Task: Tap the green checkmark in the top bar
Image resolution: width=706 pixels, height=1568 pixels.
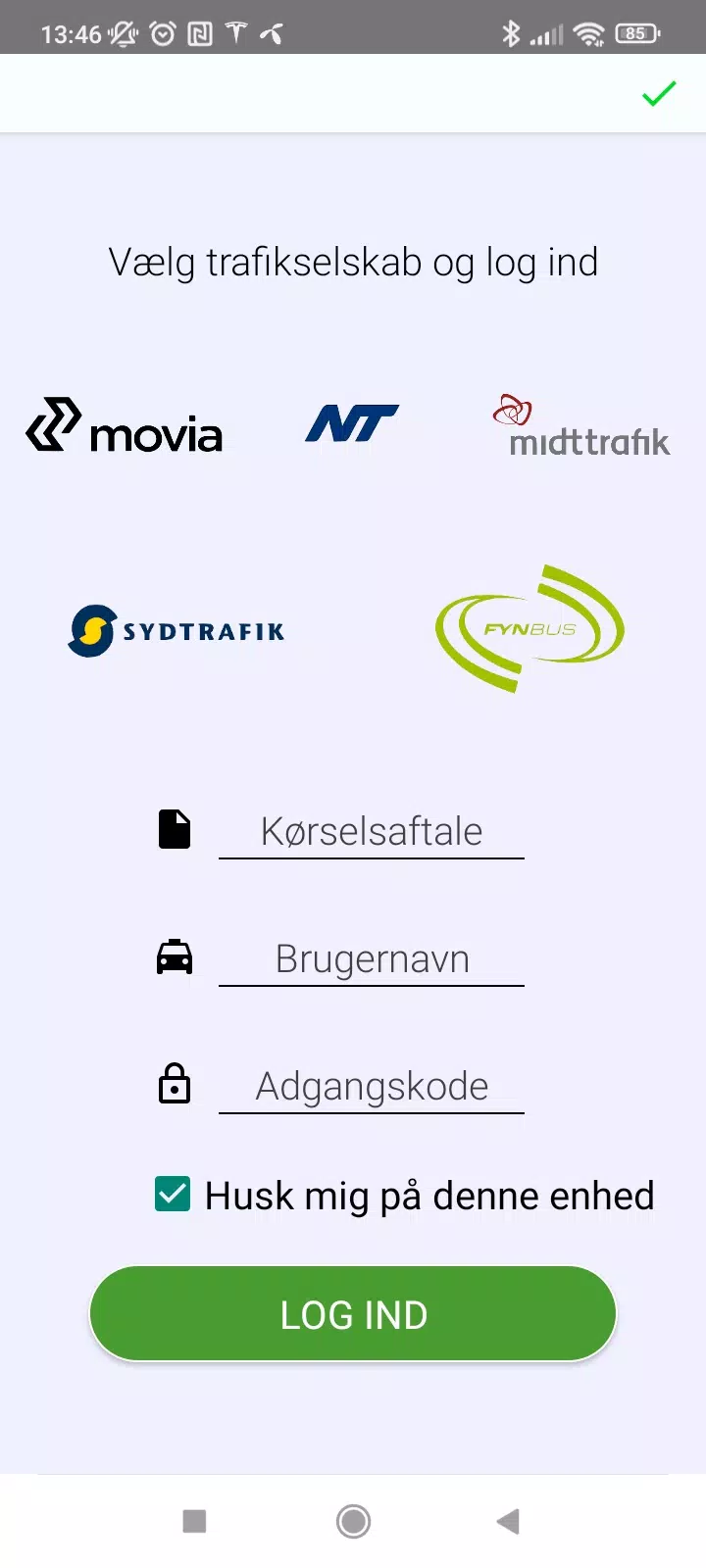Action: coord(659,93)
